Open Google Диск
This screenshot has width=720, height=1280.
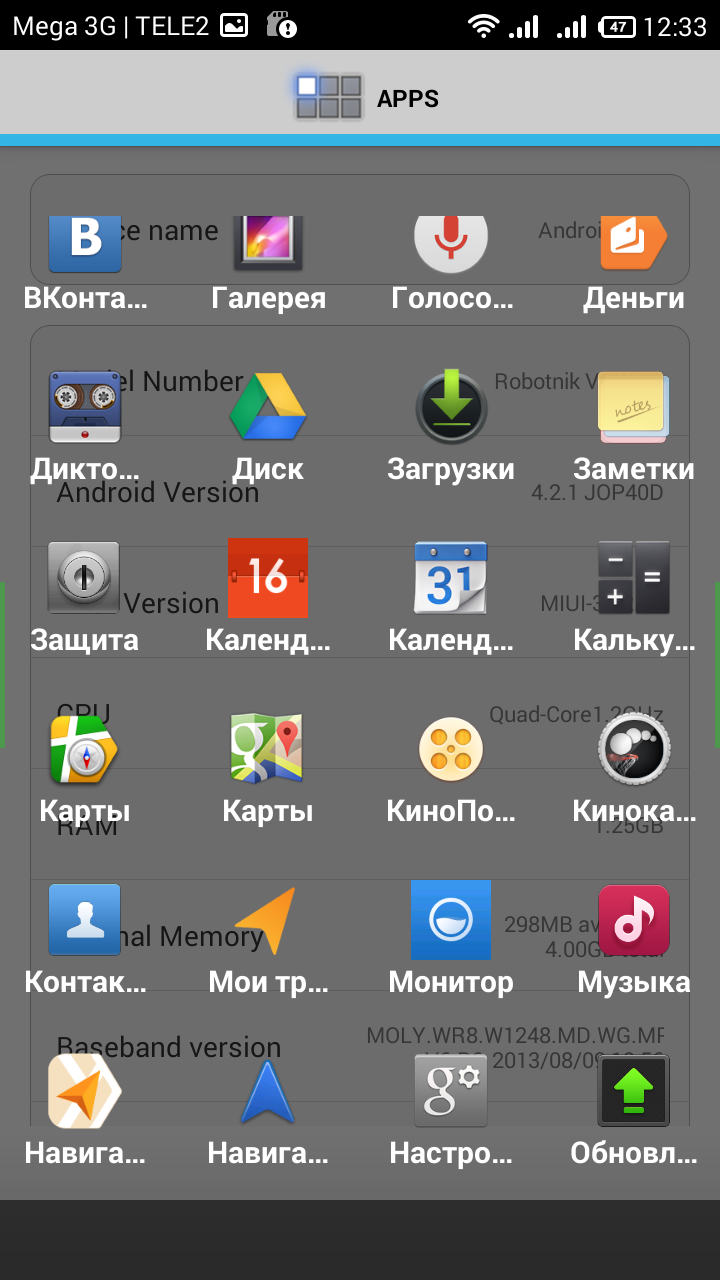(268, 407)
